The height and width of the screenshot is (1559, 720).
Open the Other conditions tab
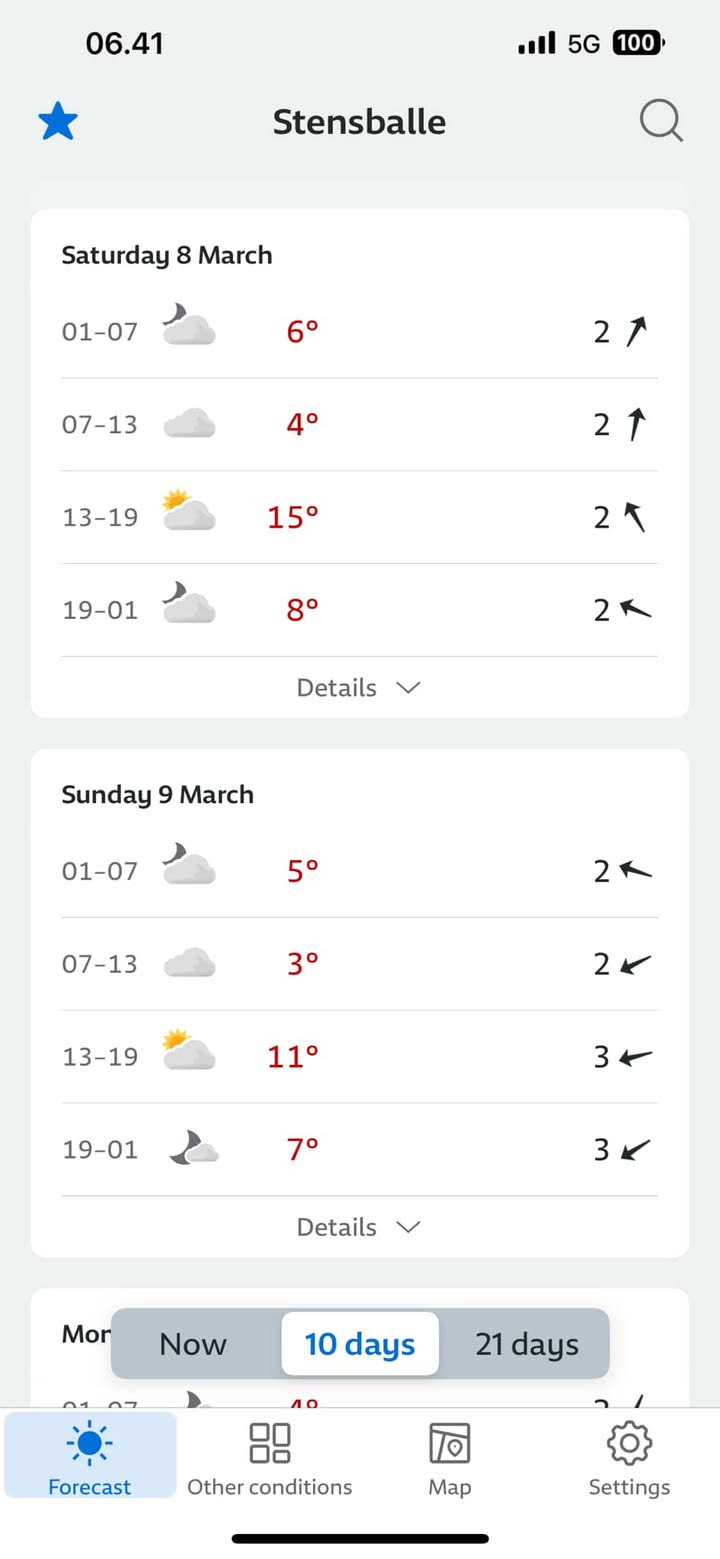[x=270, y=1458]
